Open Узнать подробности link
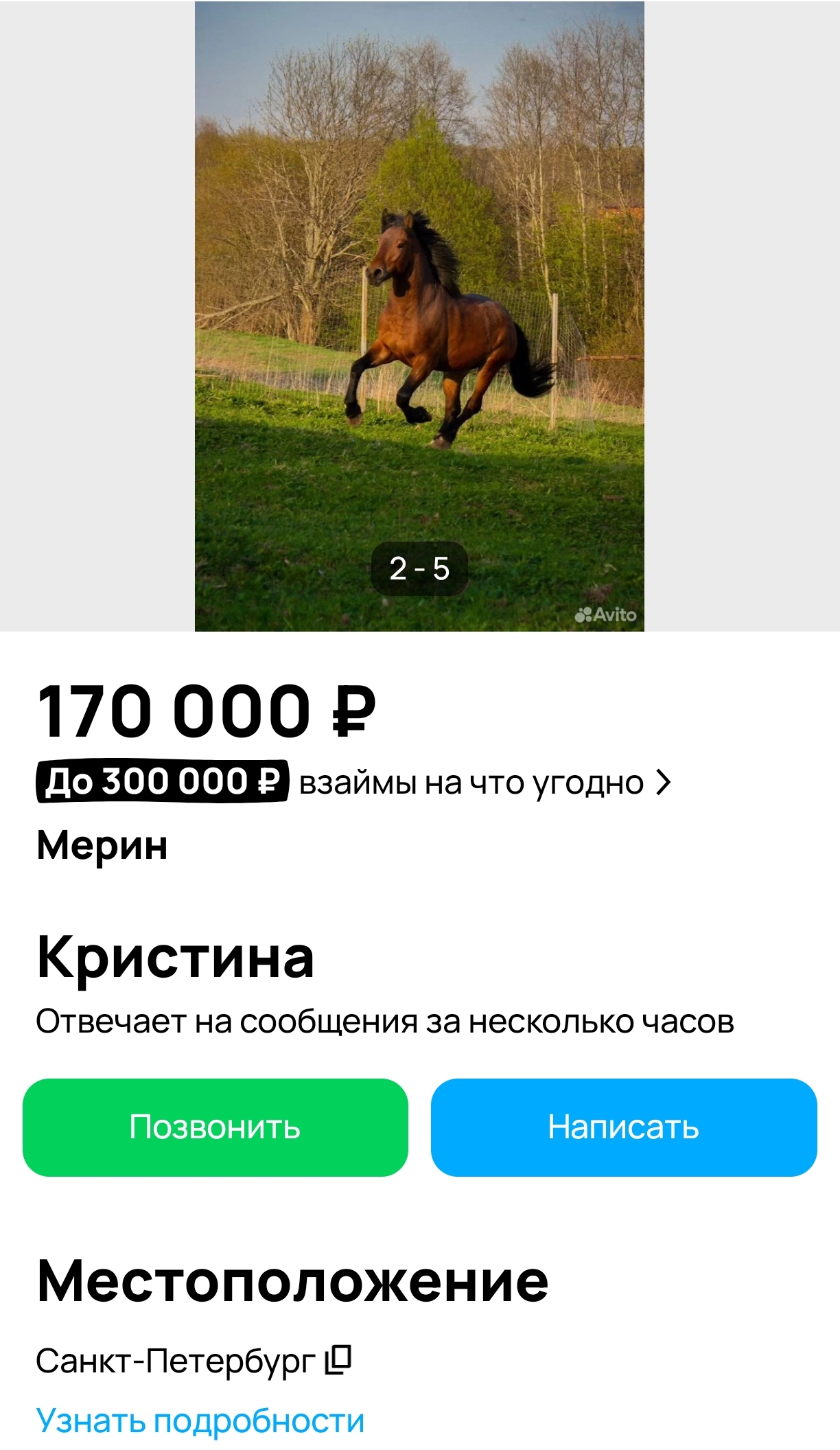 click(x=200, y=1420)
